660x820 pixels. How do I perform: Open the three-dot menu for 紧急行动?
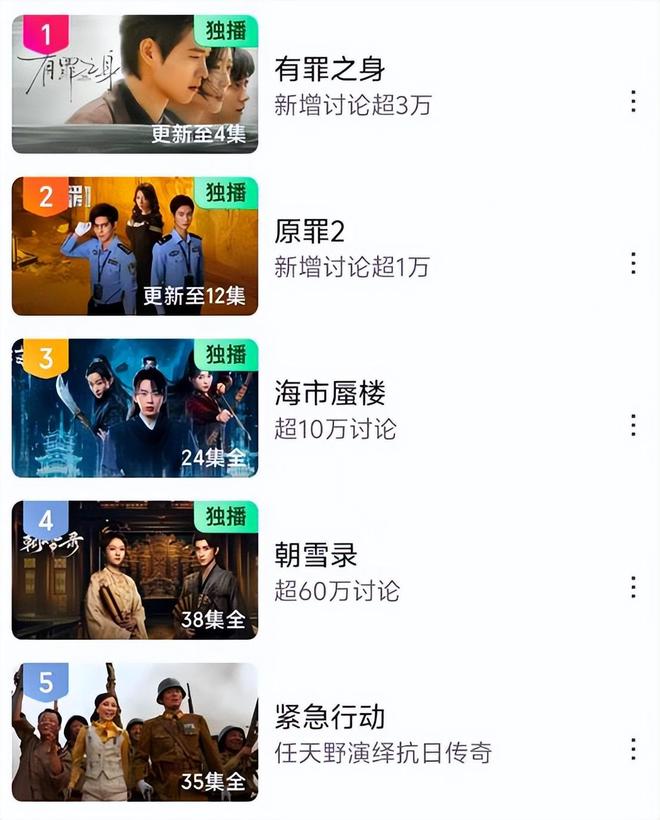[632, 749]
